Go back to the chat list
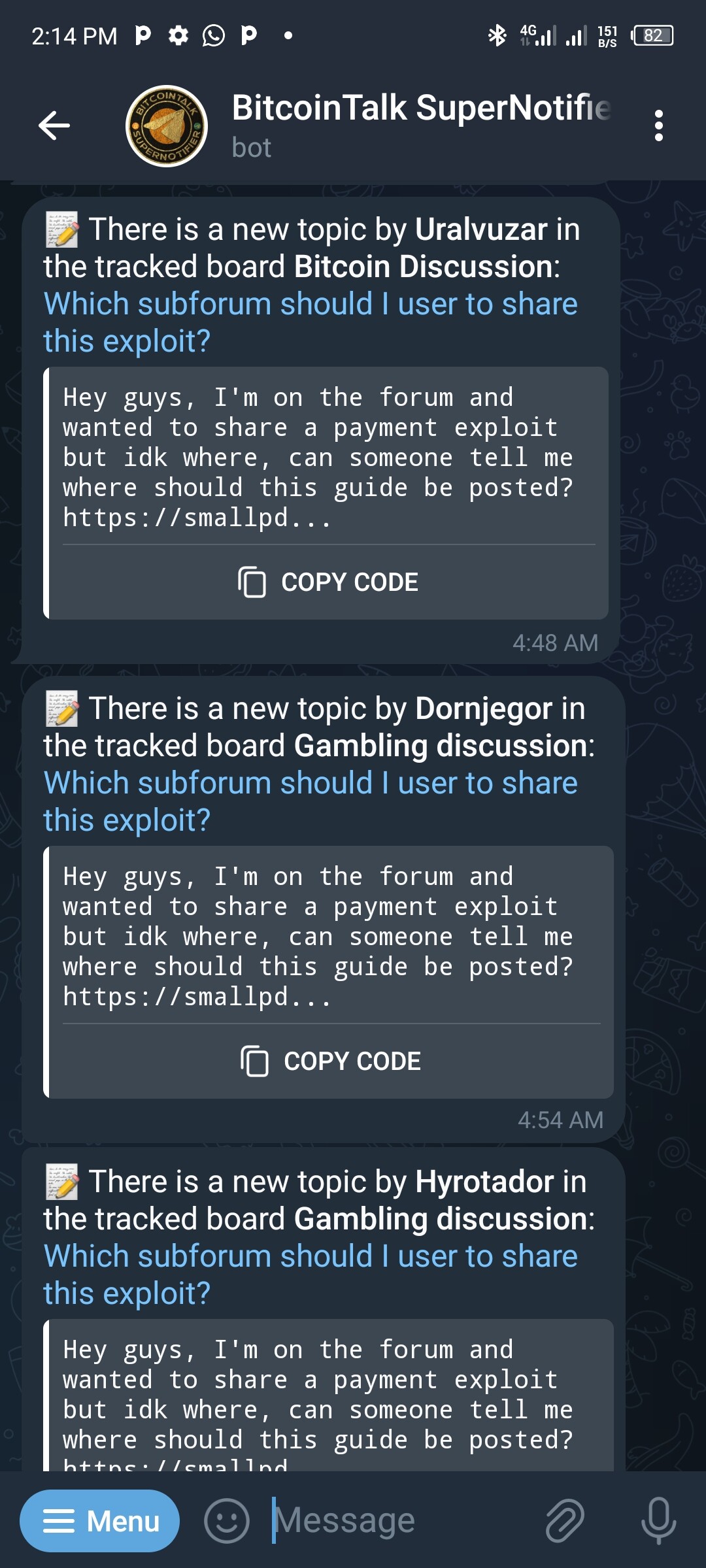This screenshot has height=1568, width=706. [54, 125]
